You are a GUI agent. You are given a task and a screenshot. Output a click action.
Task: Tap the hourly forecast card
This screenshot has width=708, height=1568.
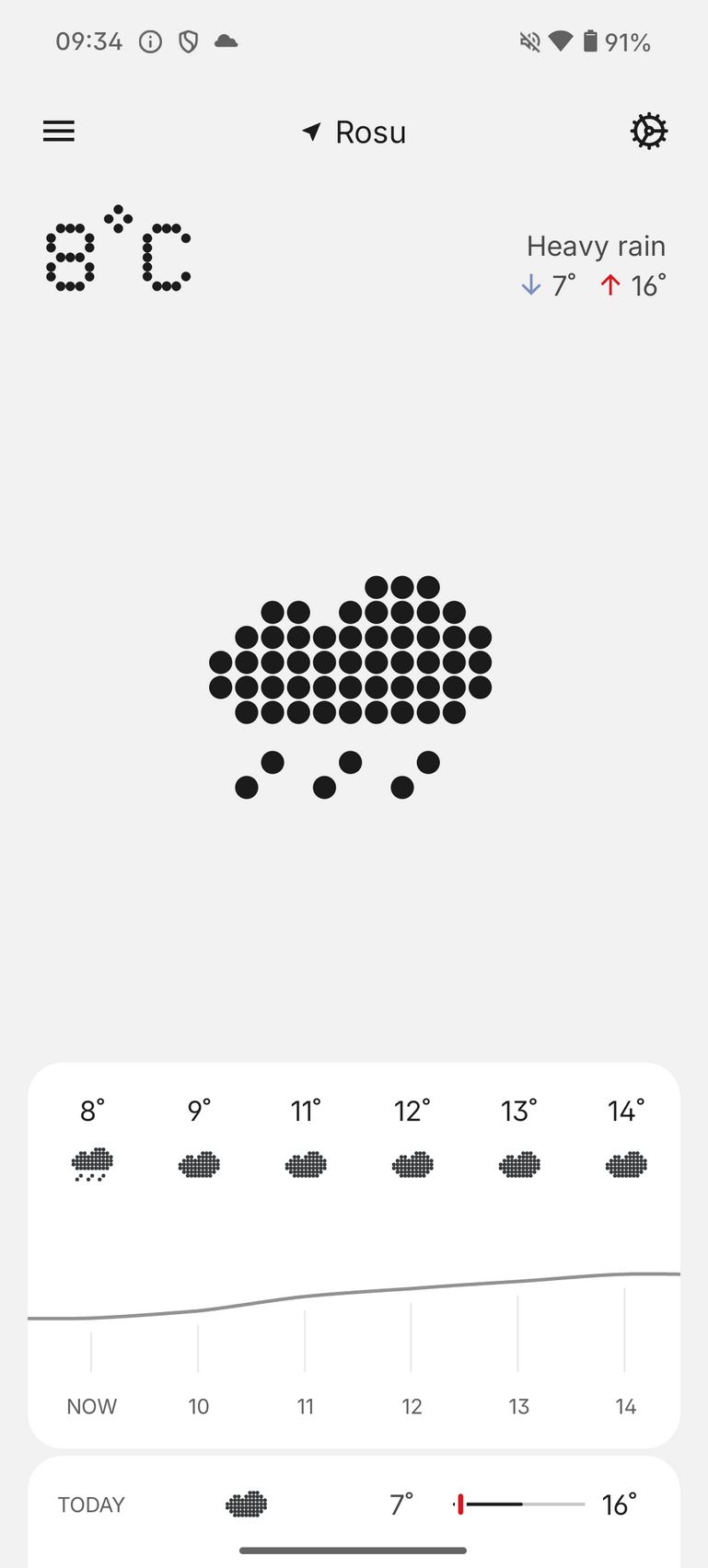(354, 1255)
